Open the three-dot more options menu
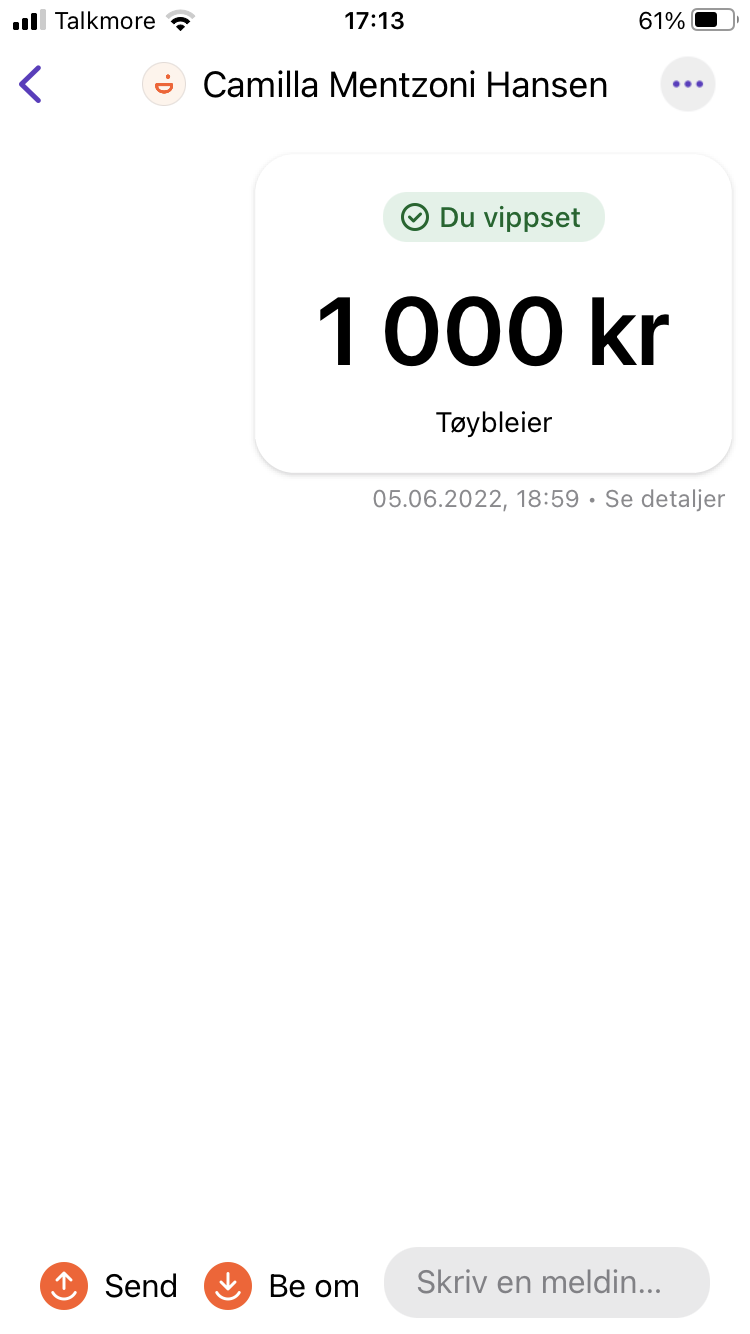The width and height of the screenshot is (750, 1334). point(688,85)
